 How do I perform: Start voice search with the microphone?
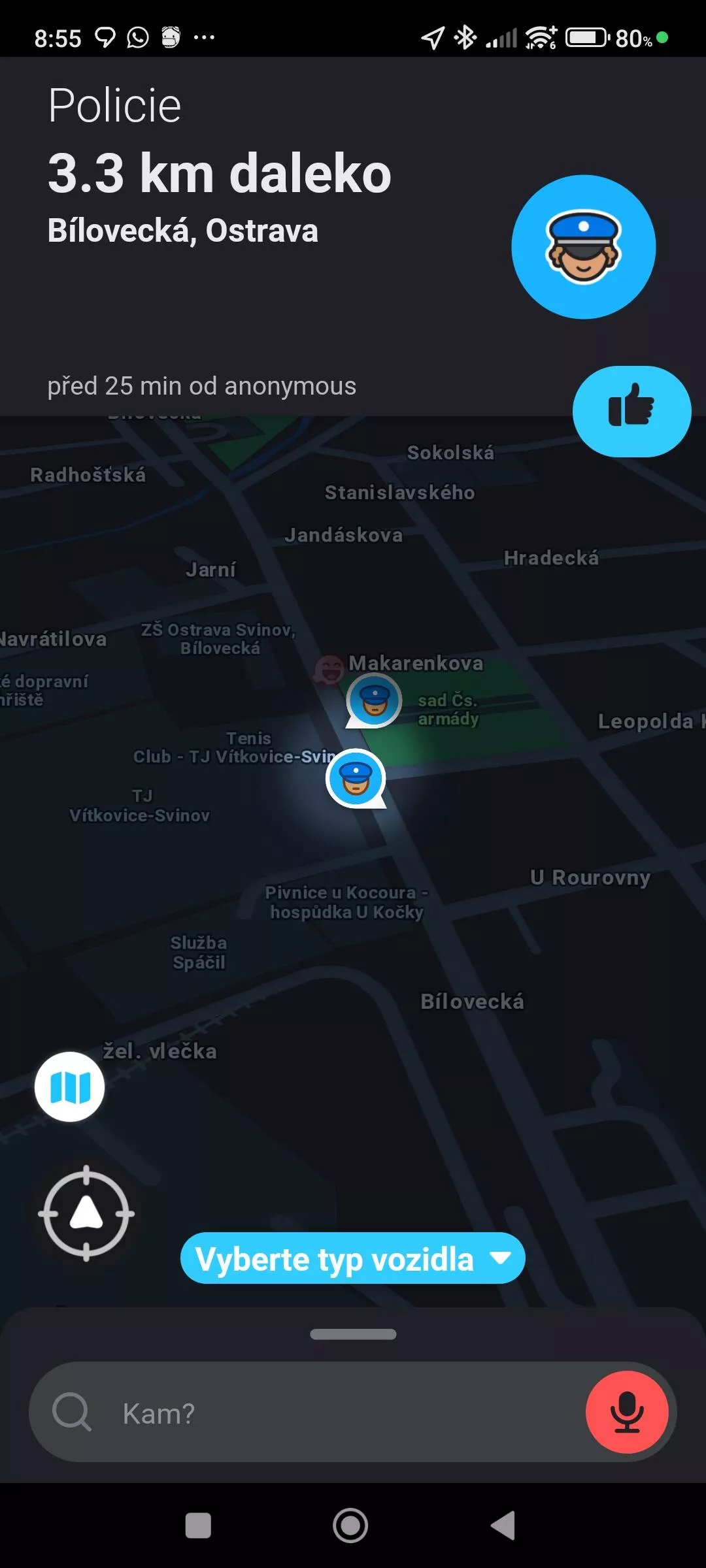coord(627,1412)
